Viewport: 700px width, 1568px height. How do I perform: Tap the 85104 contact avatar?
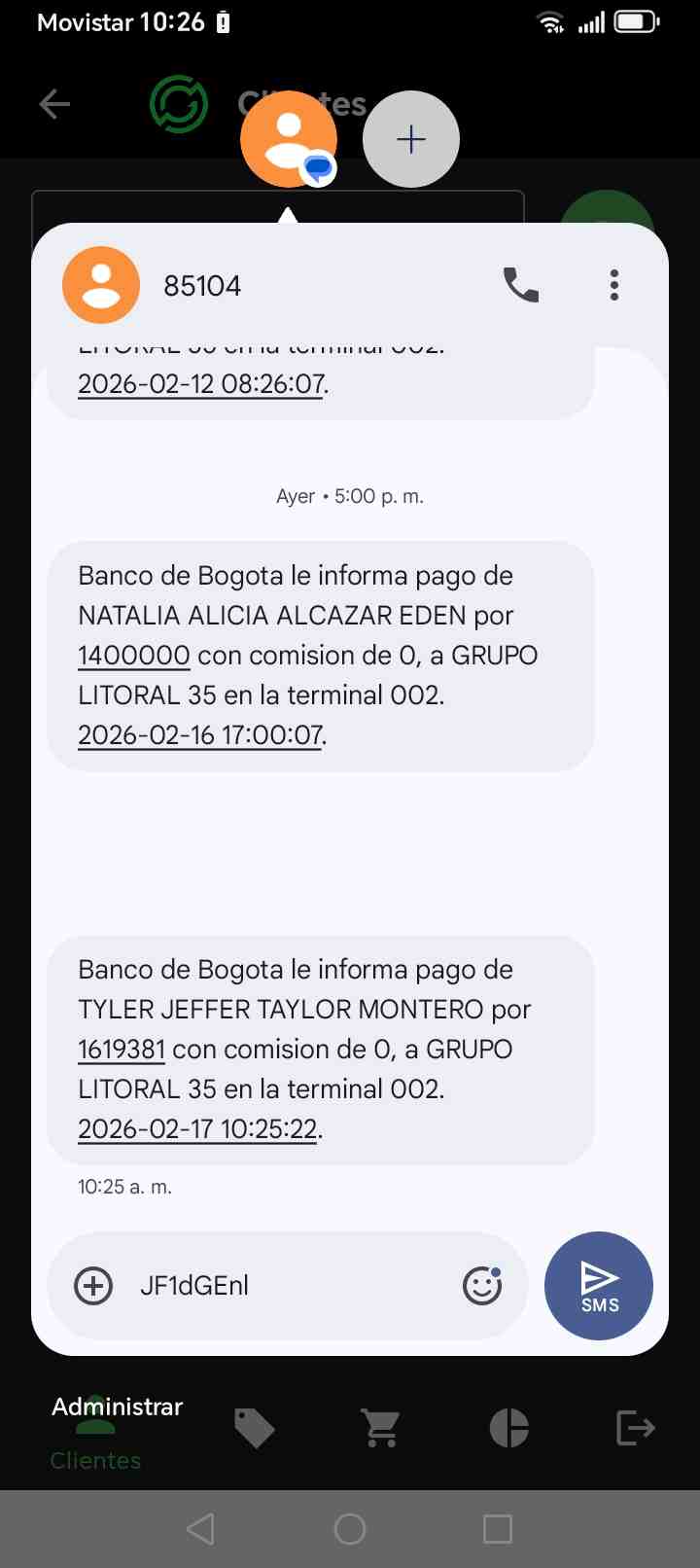pos(101,285)
